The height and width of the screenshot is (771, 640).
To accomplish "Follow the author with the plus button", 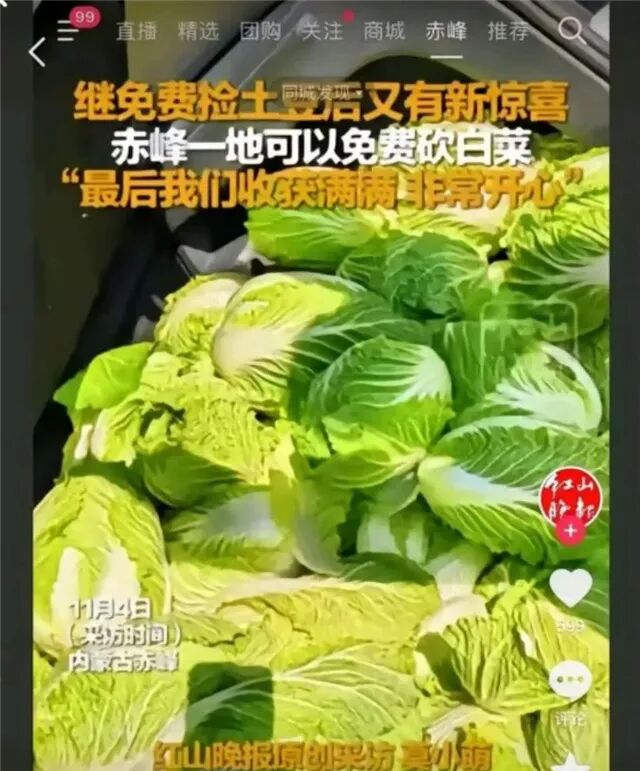I will click(x=571, y=531).
